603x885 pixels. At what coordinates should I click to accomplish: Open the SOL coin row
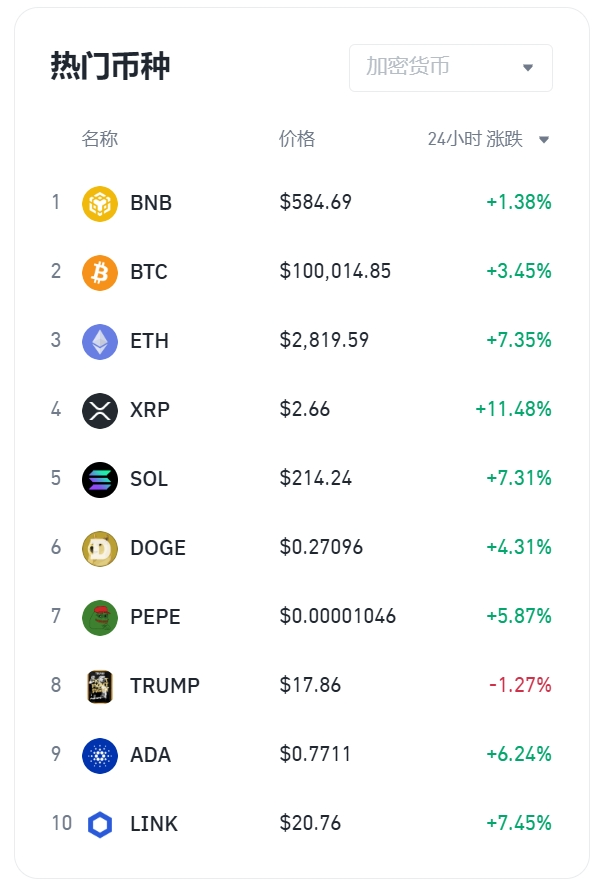pos(149,479)
